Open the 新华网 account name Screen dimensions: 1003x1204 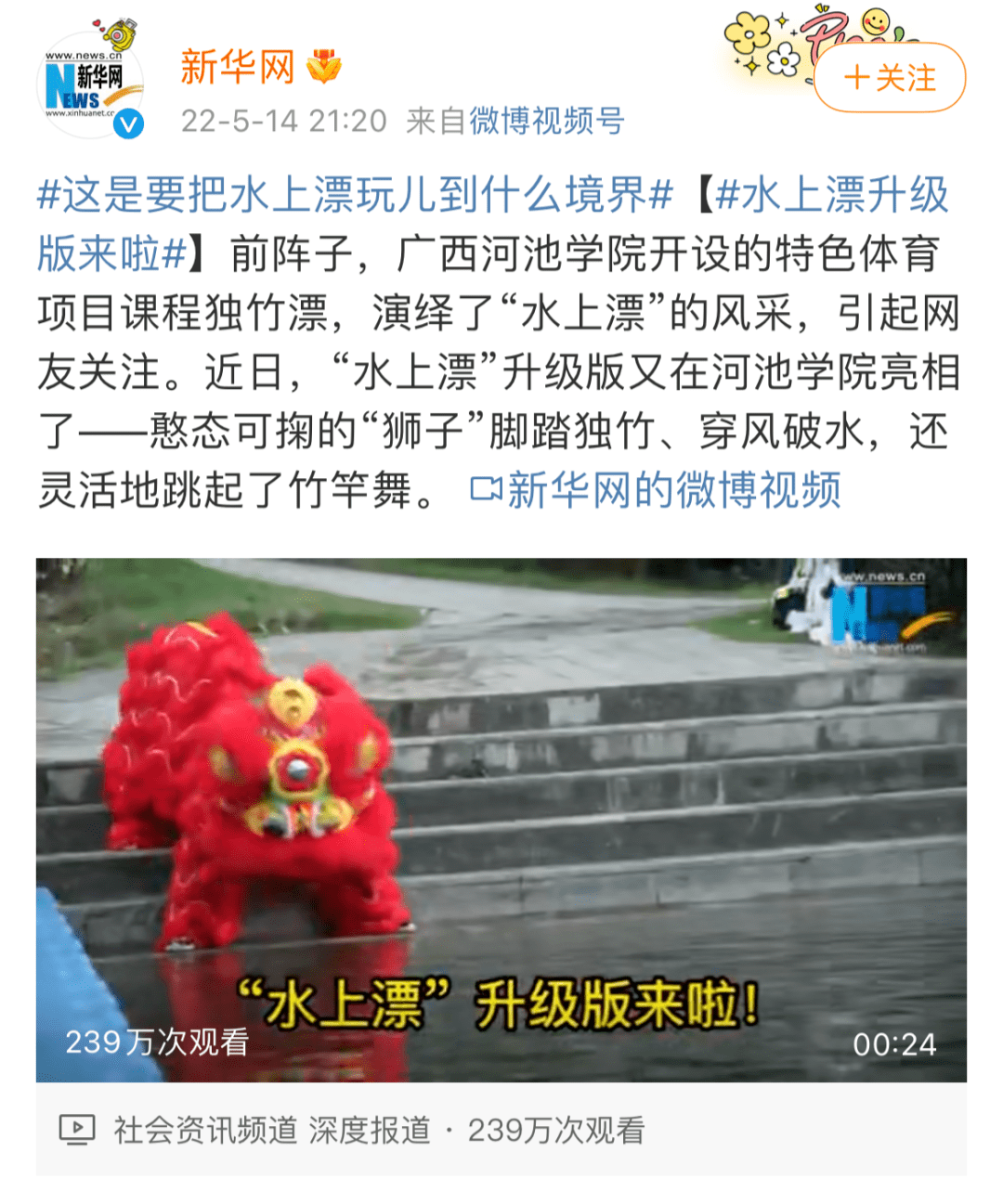pos(238,67)
